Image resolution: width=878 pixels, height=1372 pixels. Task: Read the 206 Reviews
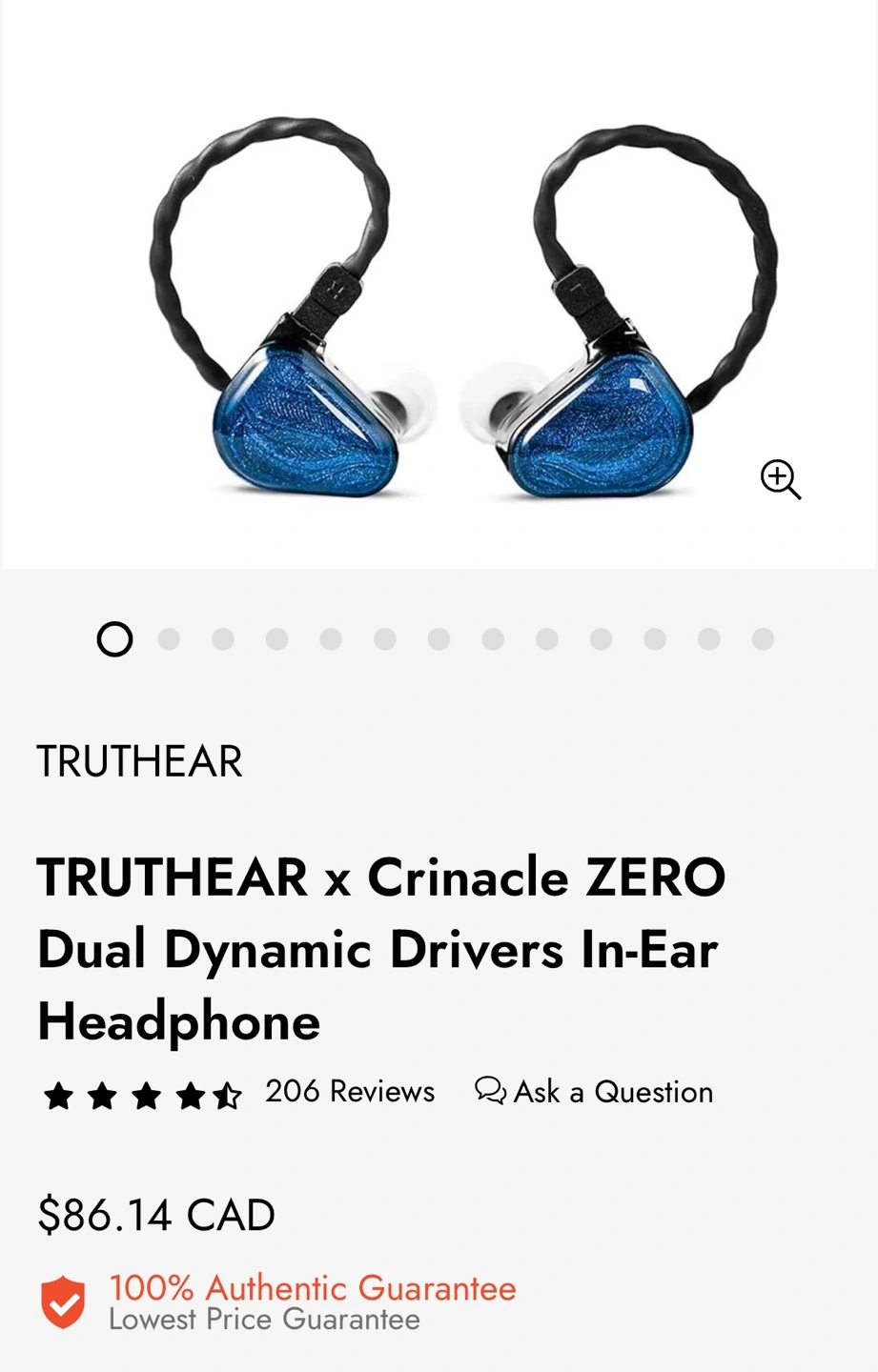[349, 1092]
